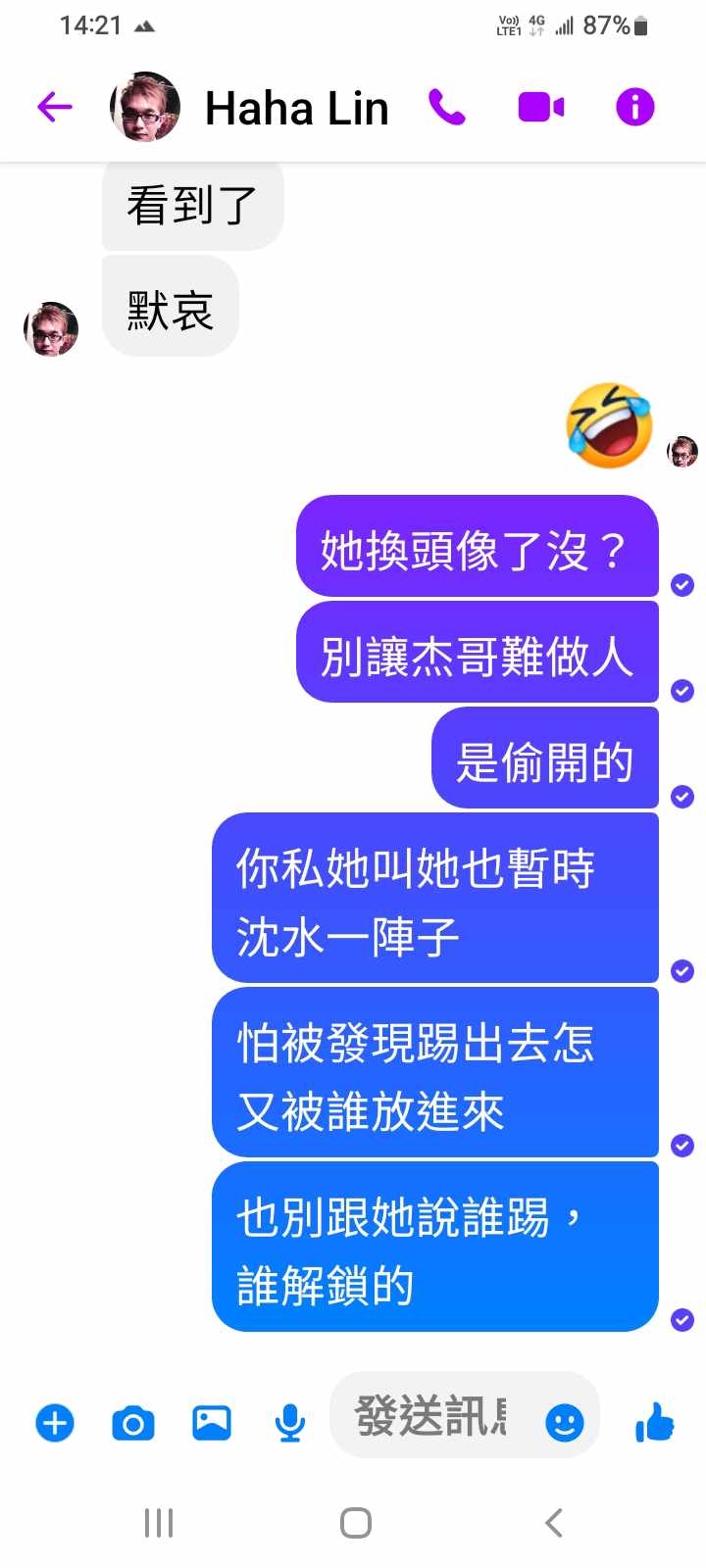Screen dimensions: 706x1568
Task: Start a voice call with Haha Lin
Action: pos(447,107)
